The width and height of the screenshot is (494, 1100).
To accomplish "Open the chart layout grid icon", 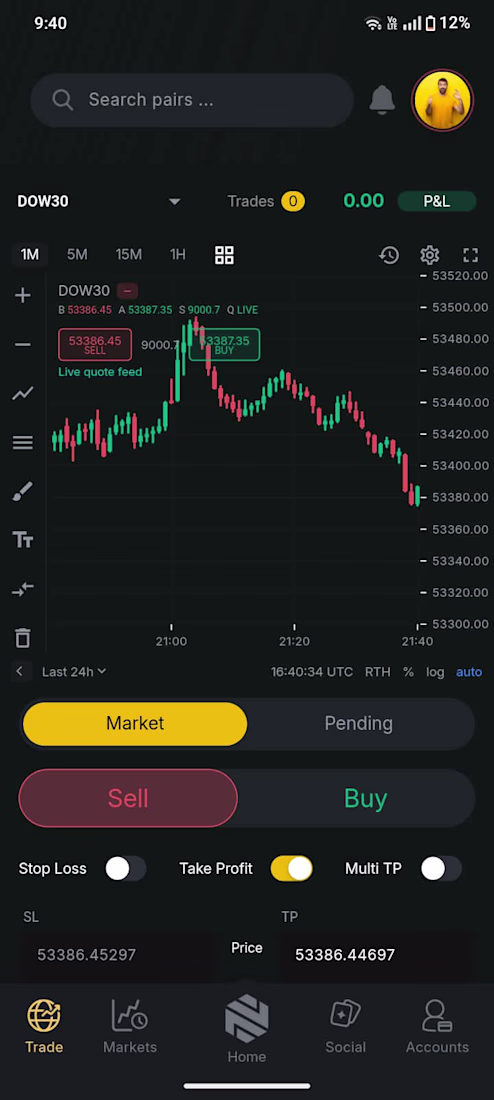I will pos(224,255).
